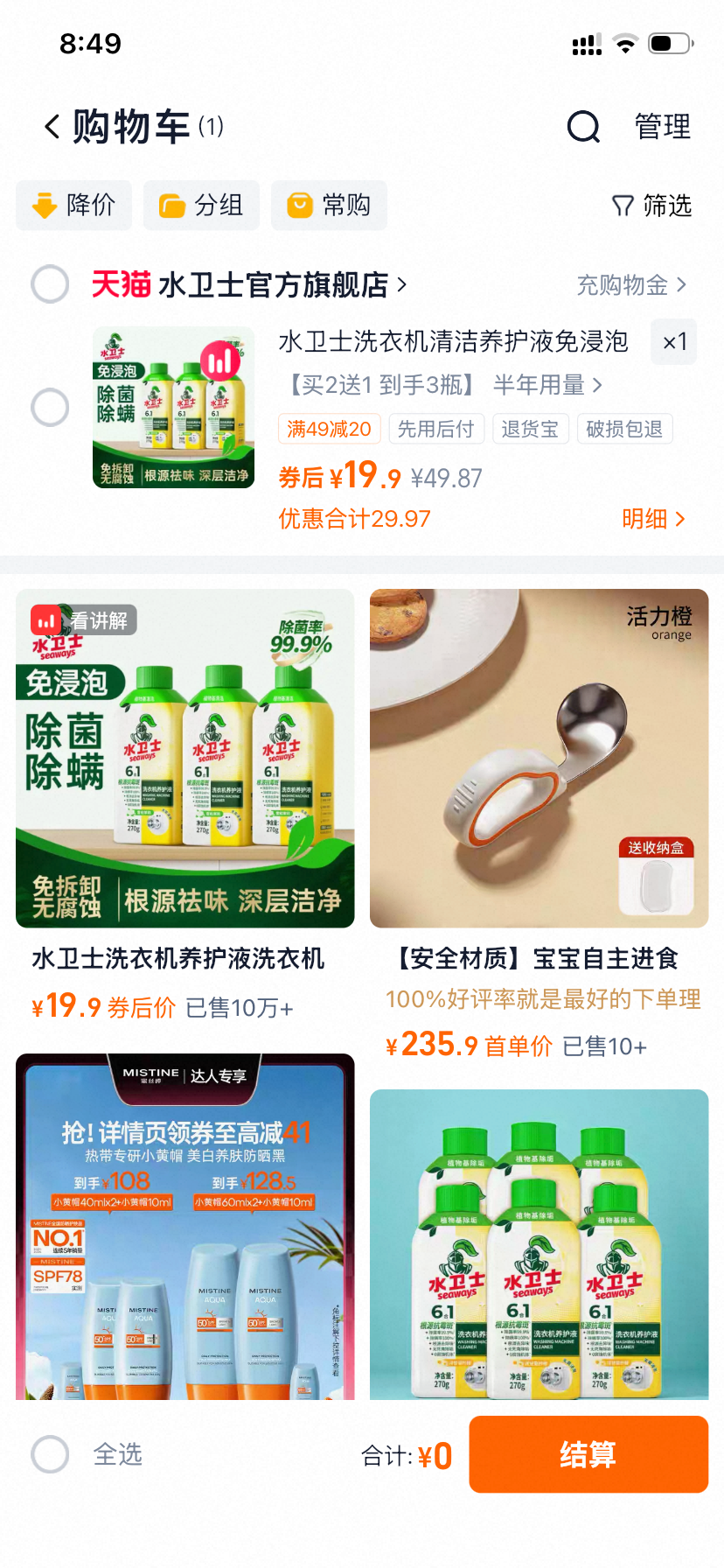The width and height of the screenshot is (724, 1568).
Task: Tap 管理 to manage cart items
Action: (662, 126)
